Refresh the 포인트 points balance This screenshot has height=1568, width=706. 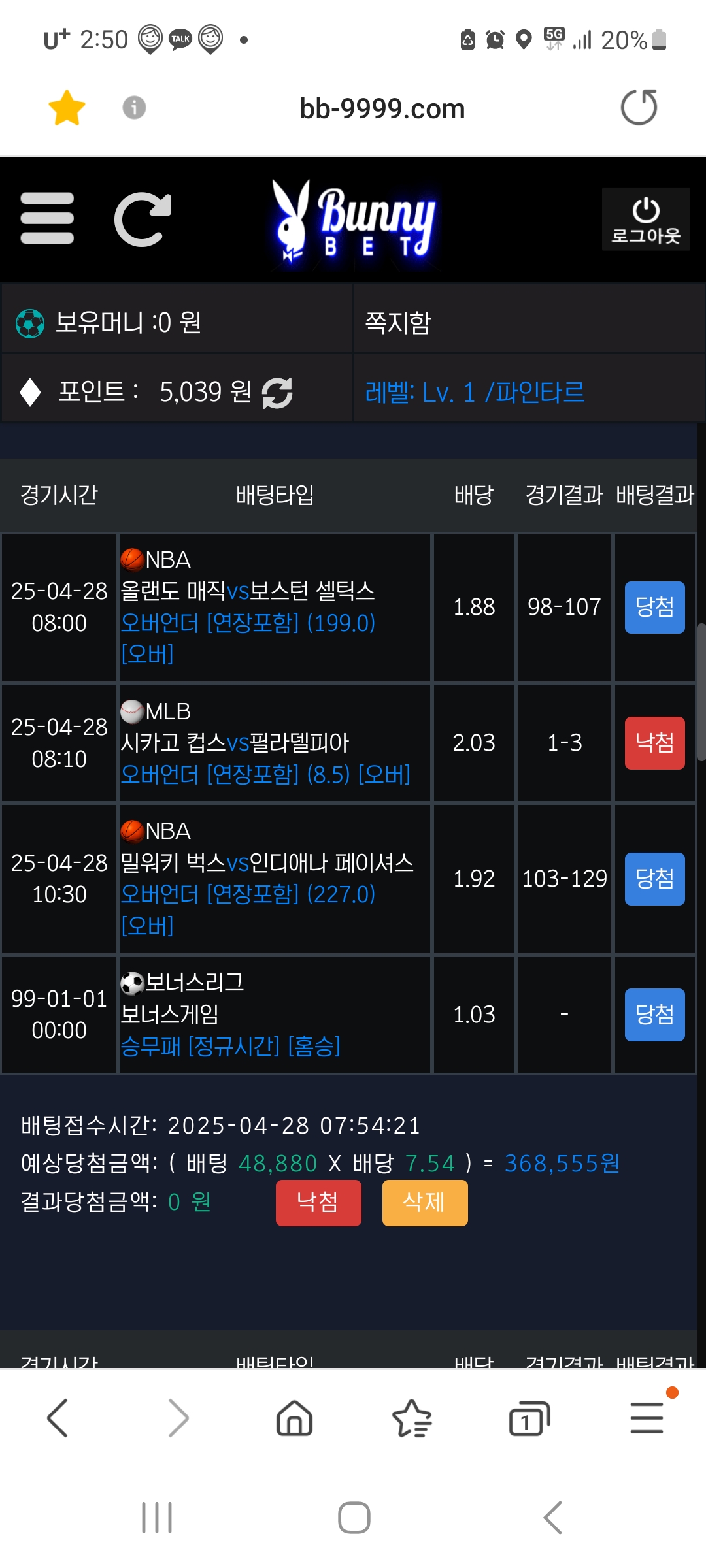point(277,393)
